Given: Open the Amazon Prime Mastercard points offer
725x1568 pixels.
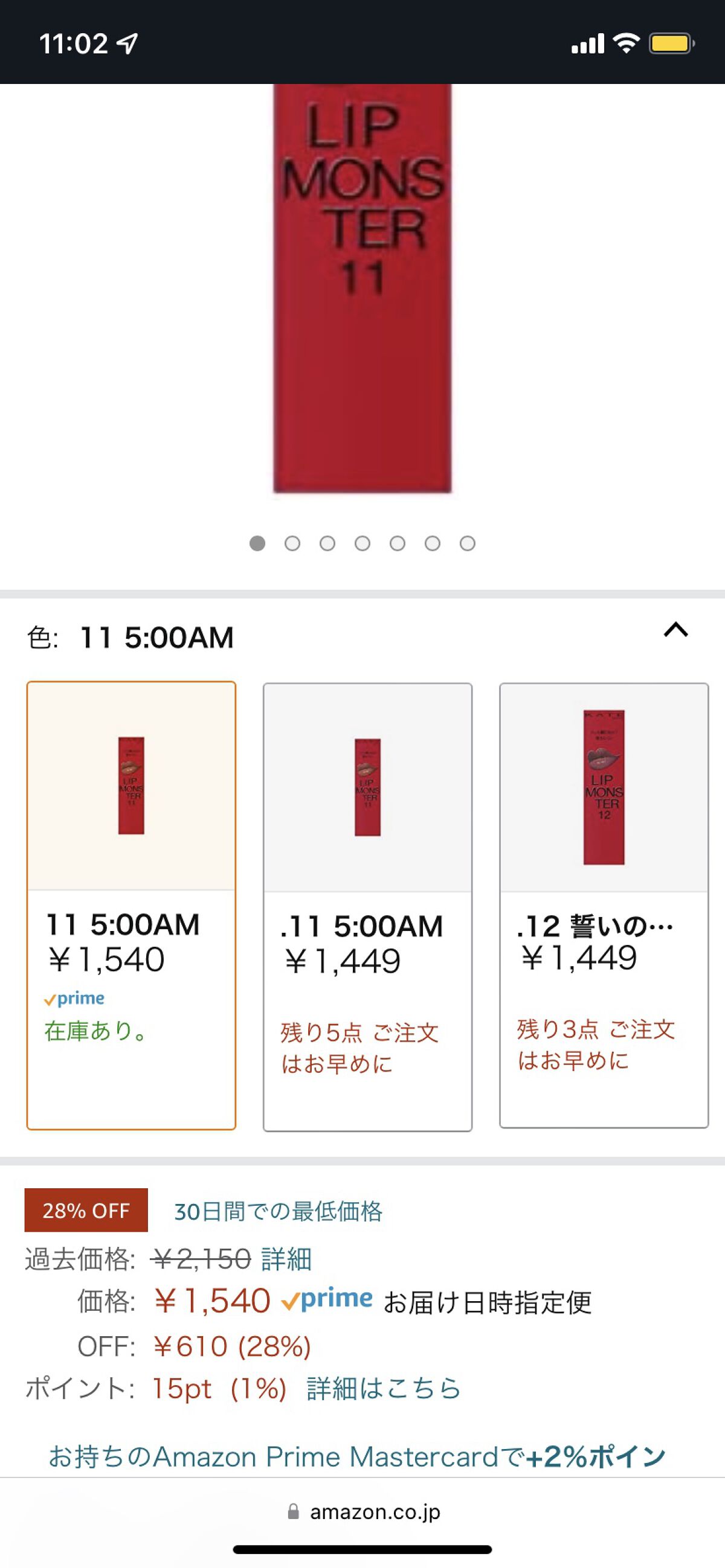Looking at the screenshot, I should point(357,1458).
